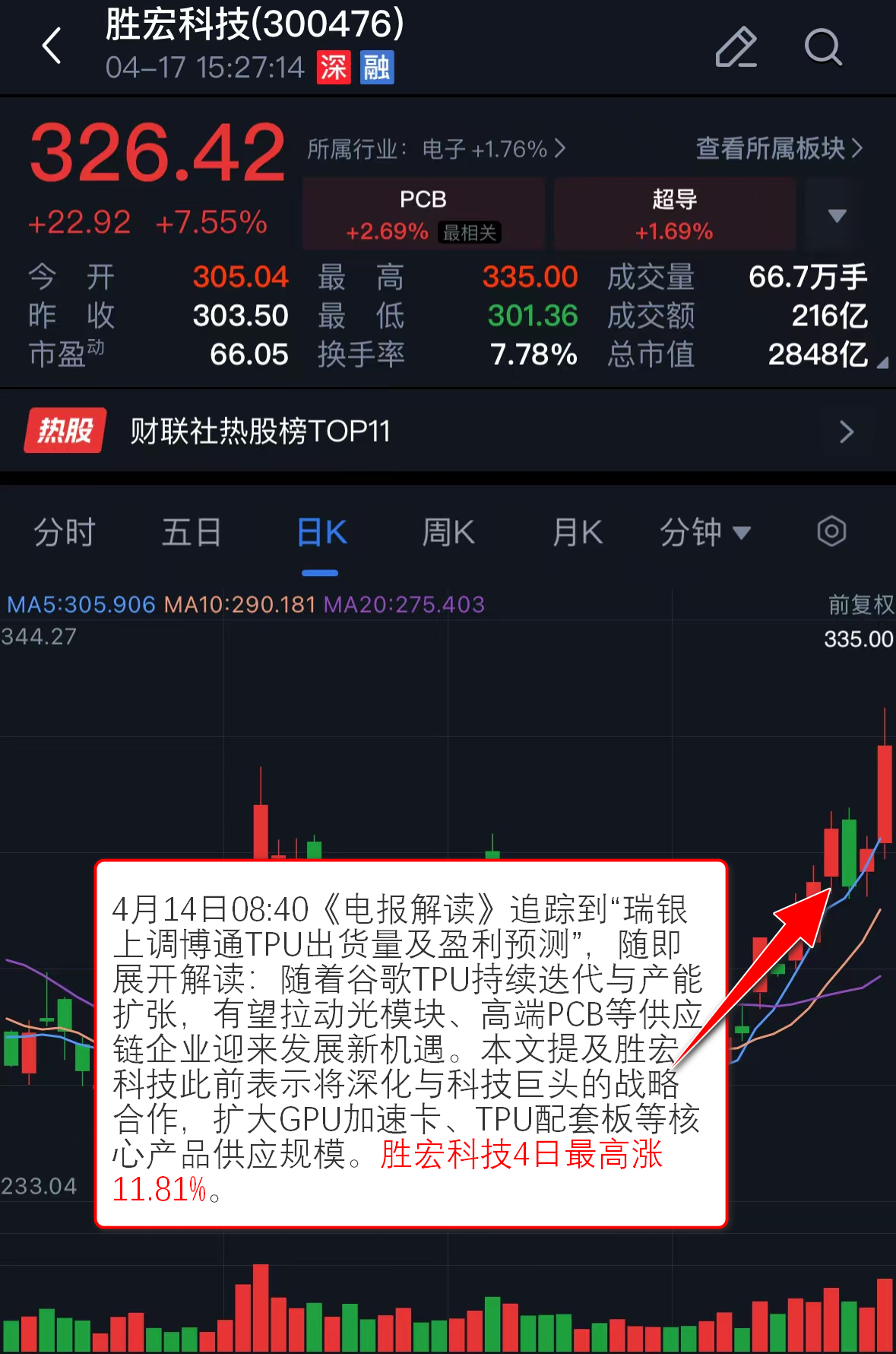The height and width of the screenshot is (1354, 896).
Task: View 查看所属板块 sector list
Action: (779, 148)
